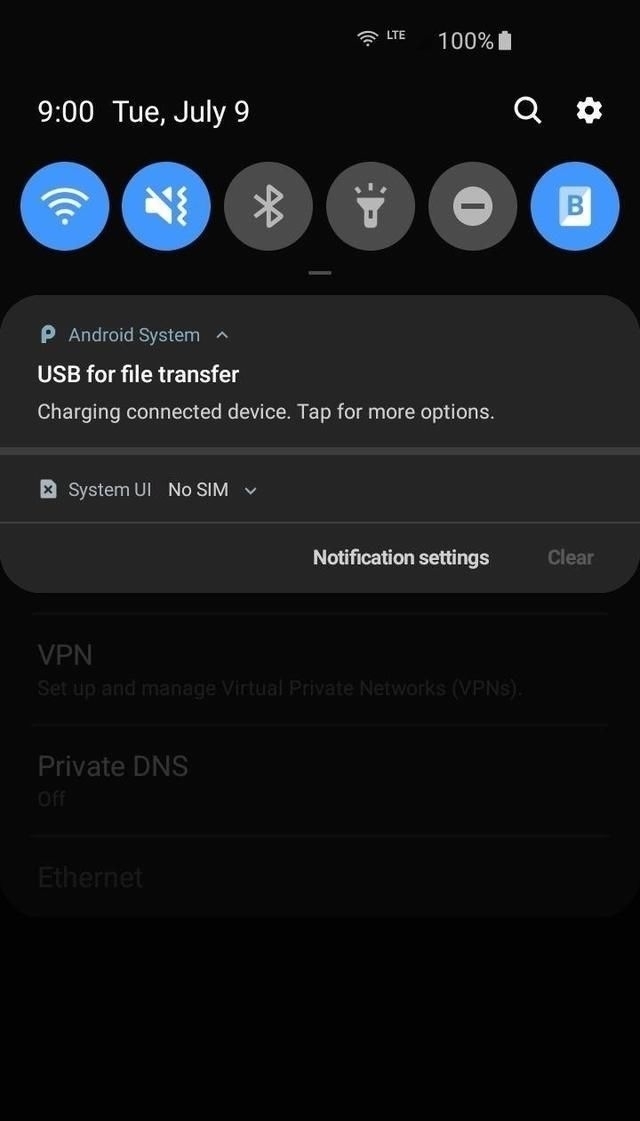The height and width of the screenshot is (1121, 640).
Task: Open settings via the gear icon
Action: click(589, 111)
